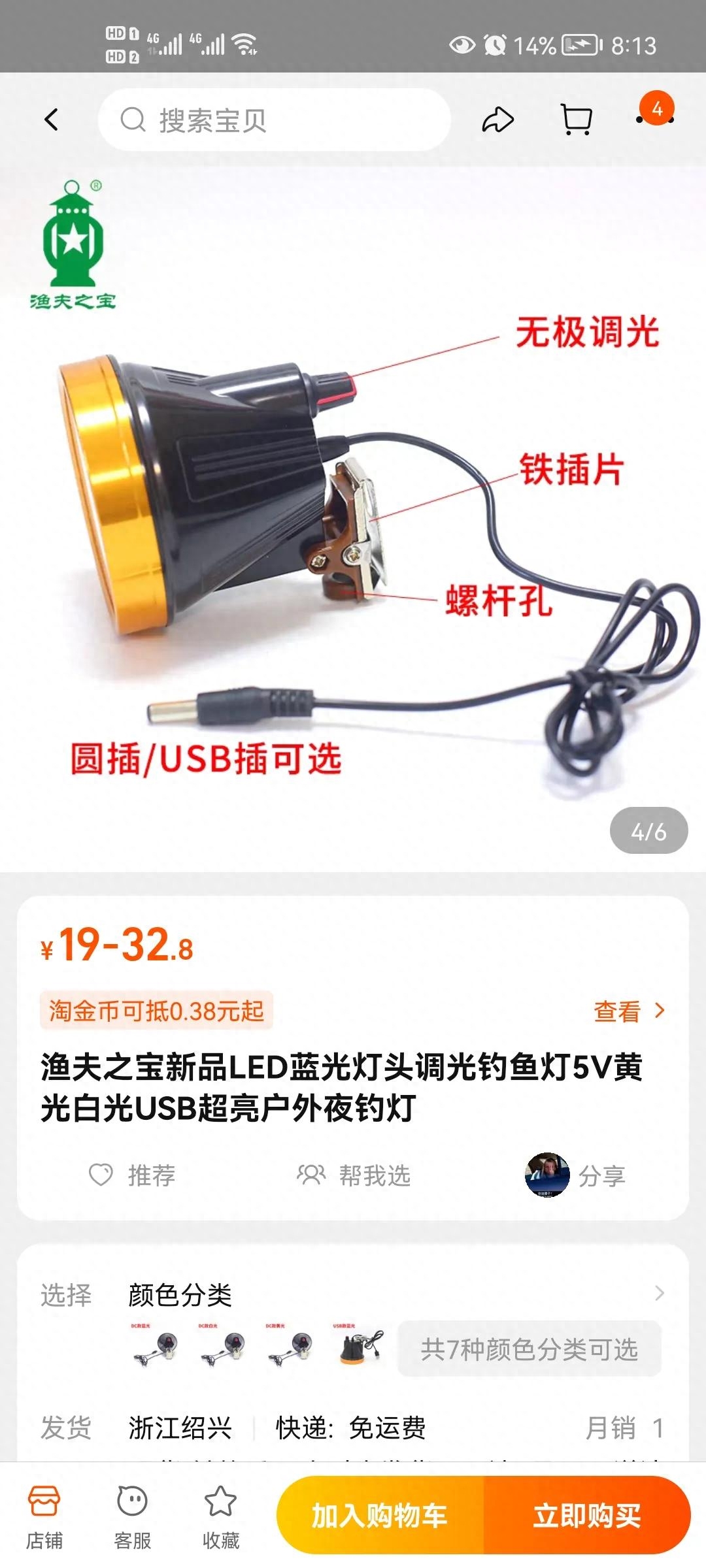Viewport: 706px width, 1568px height.
Task: Open the more menu with the badge 4
Action: coord(655,116)
